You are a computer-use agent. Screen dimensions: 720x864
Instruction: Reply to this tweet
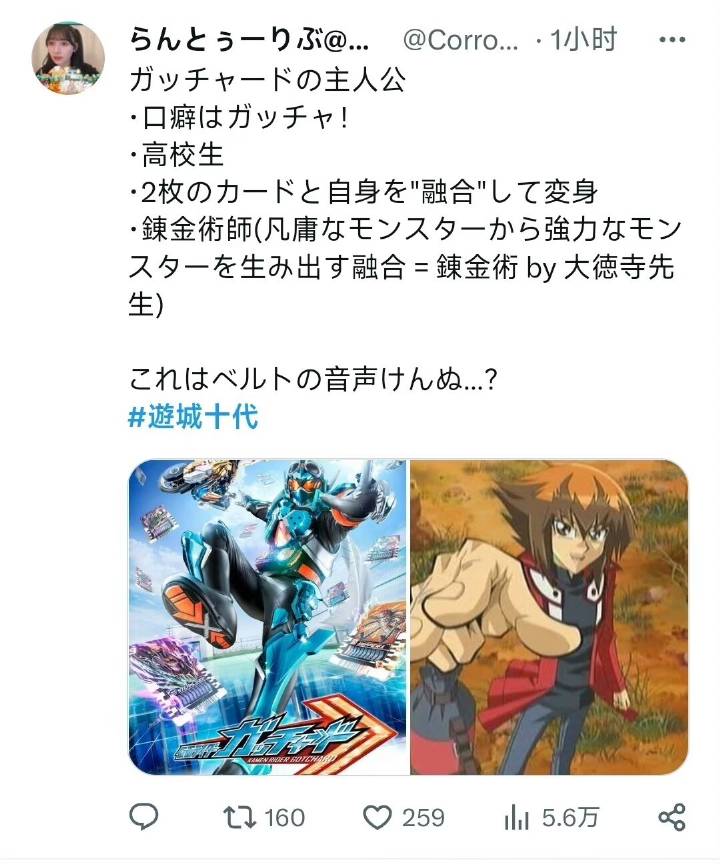click(145, 817)
